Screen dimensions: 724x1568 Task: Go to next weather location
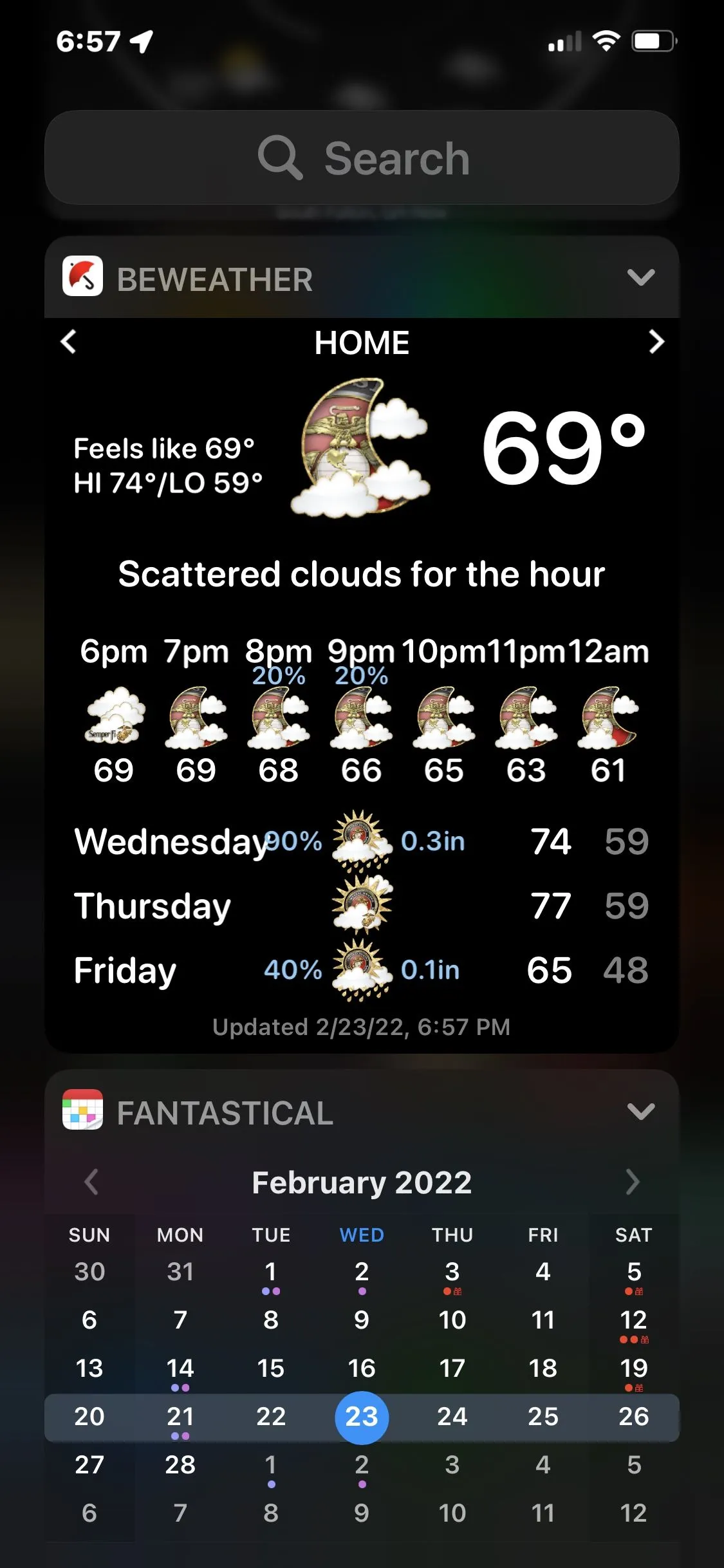(x=656, y=342)
